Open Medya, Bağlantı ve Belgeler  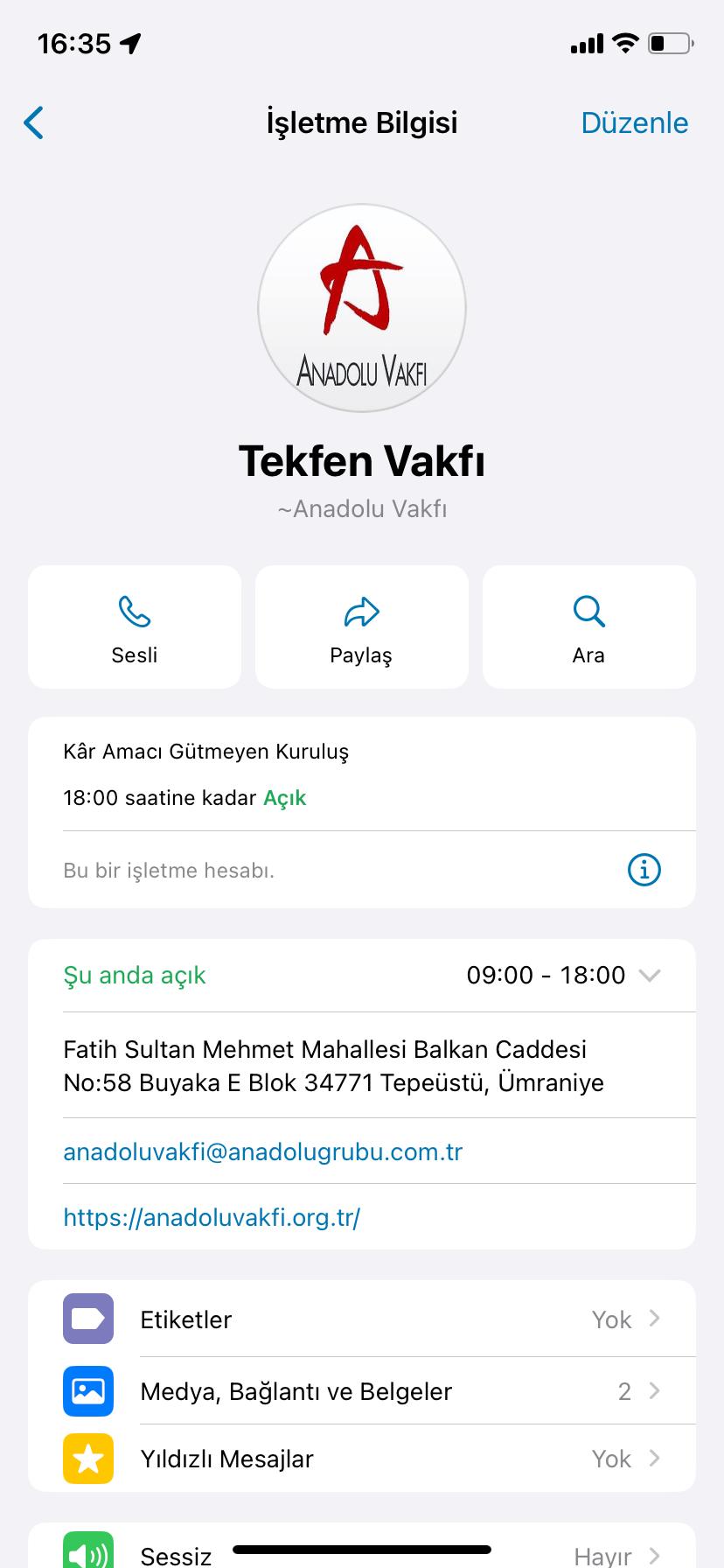362,1391
